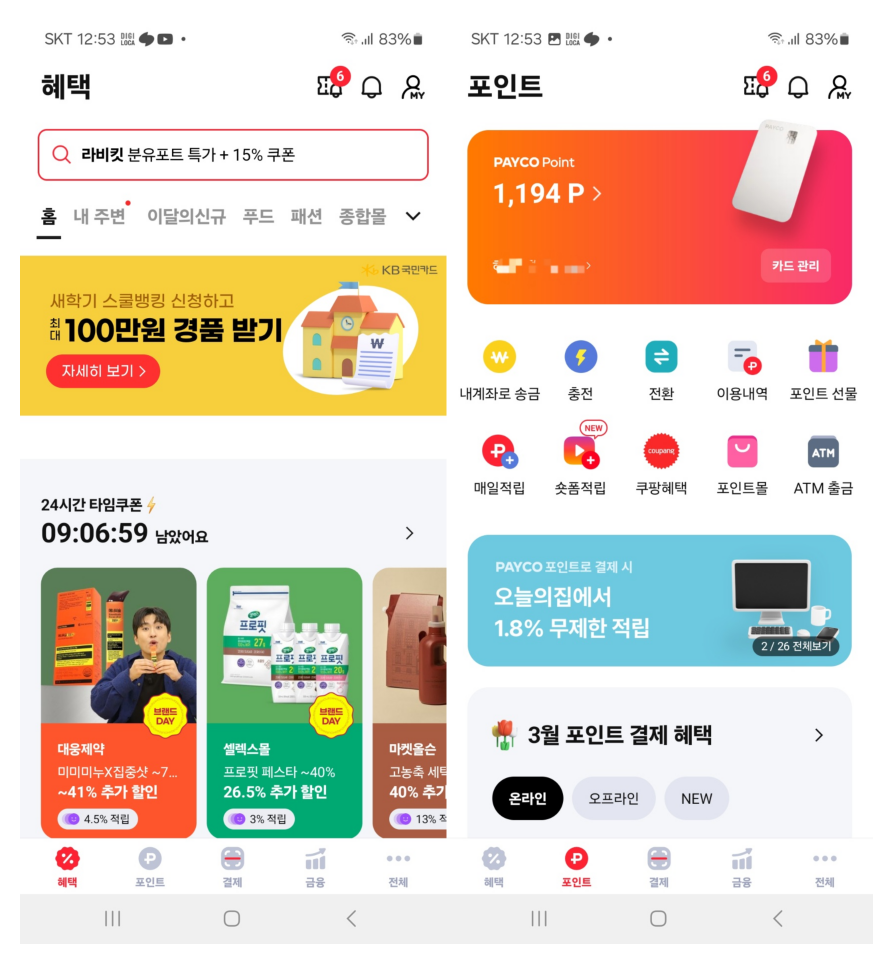This screenshot has height=964, width=892.
Task: Tap the 카드 관리 button
Action: (795, 266)
